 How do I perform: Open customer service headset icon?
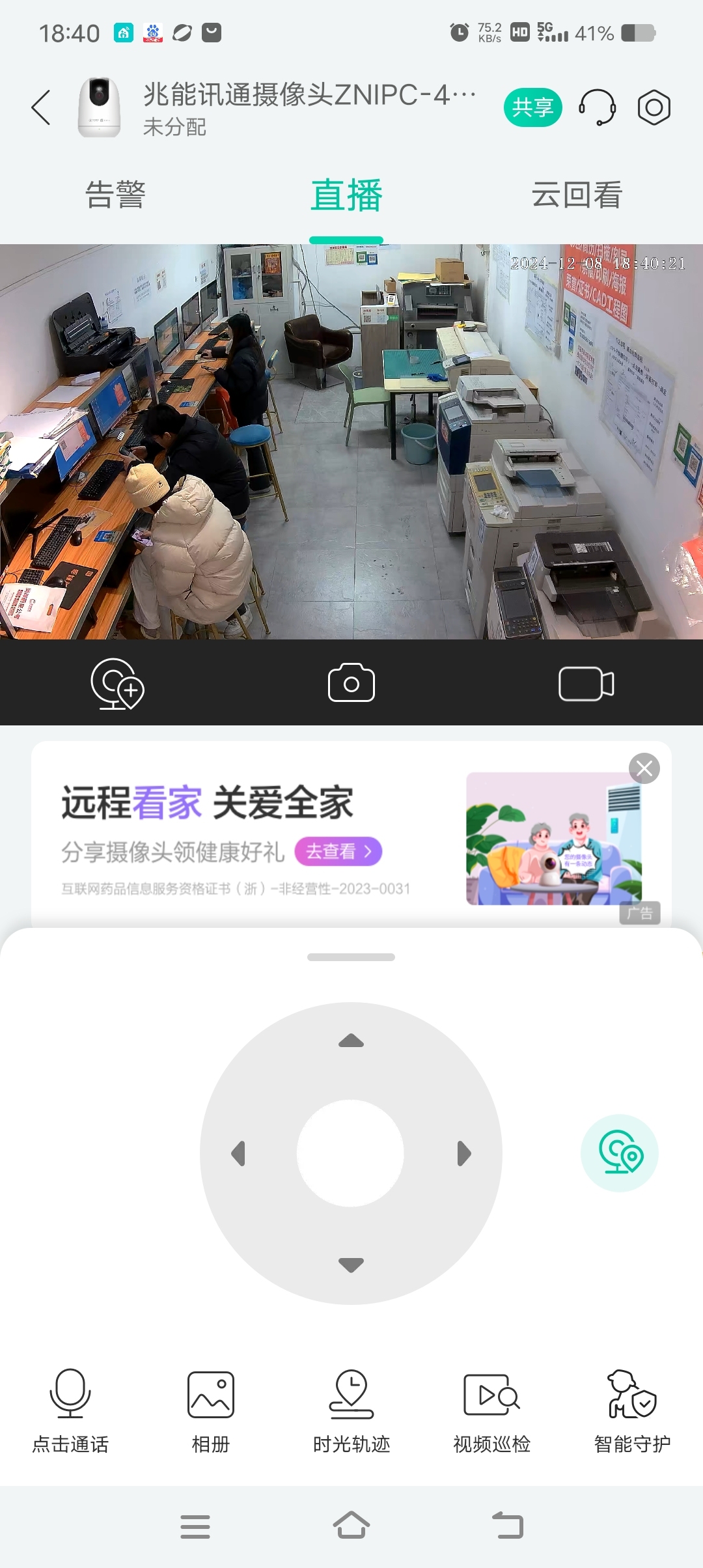point(597,107)
